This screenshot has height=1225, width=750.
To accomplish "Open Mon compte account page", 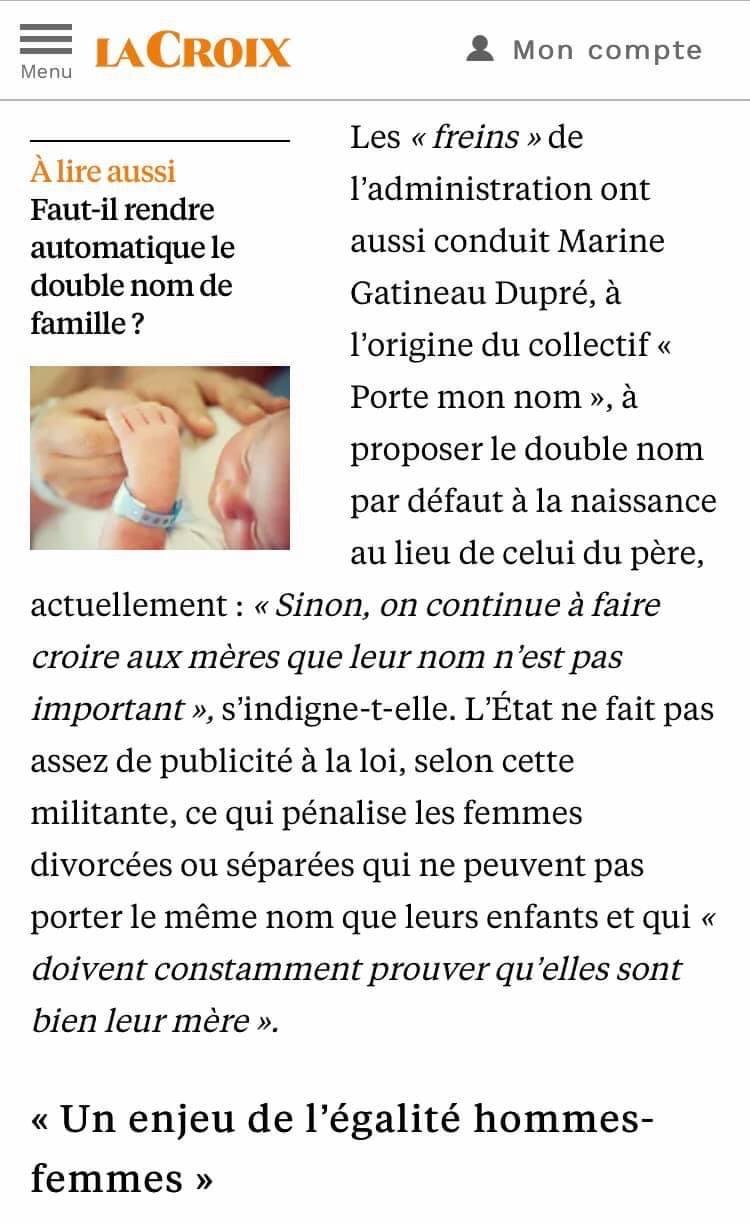I will (585, 50).
